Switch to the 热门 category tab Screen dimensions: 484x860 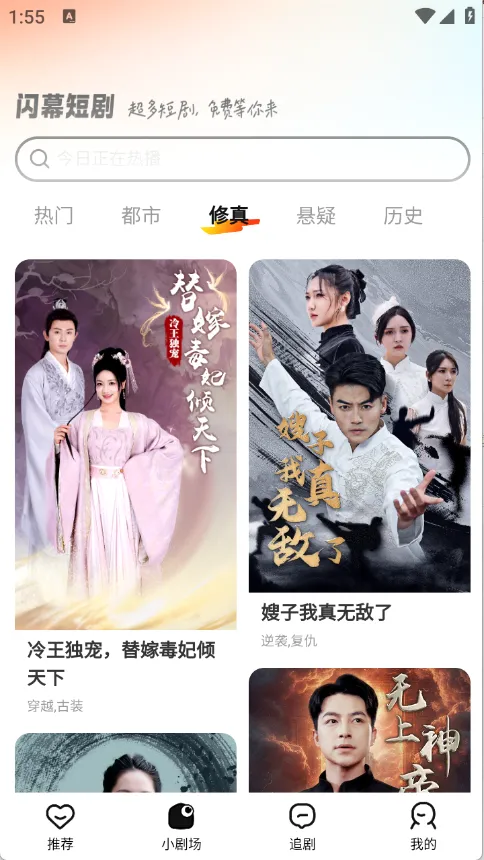click(54, 216)
